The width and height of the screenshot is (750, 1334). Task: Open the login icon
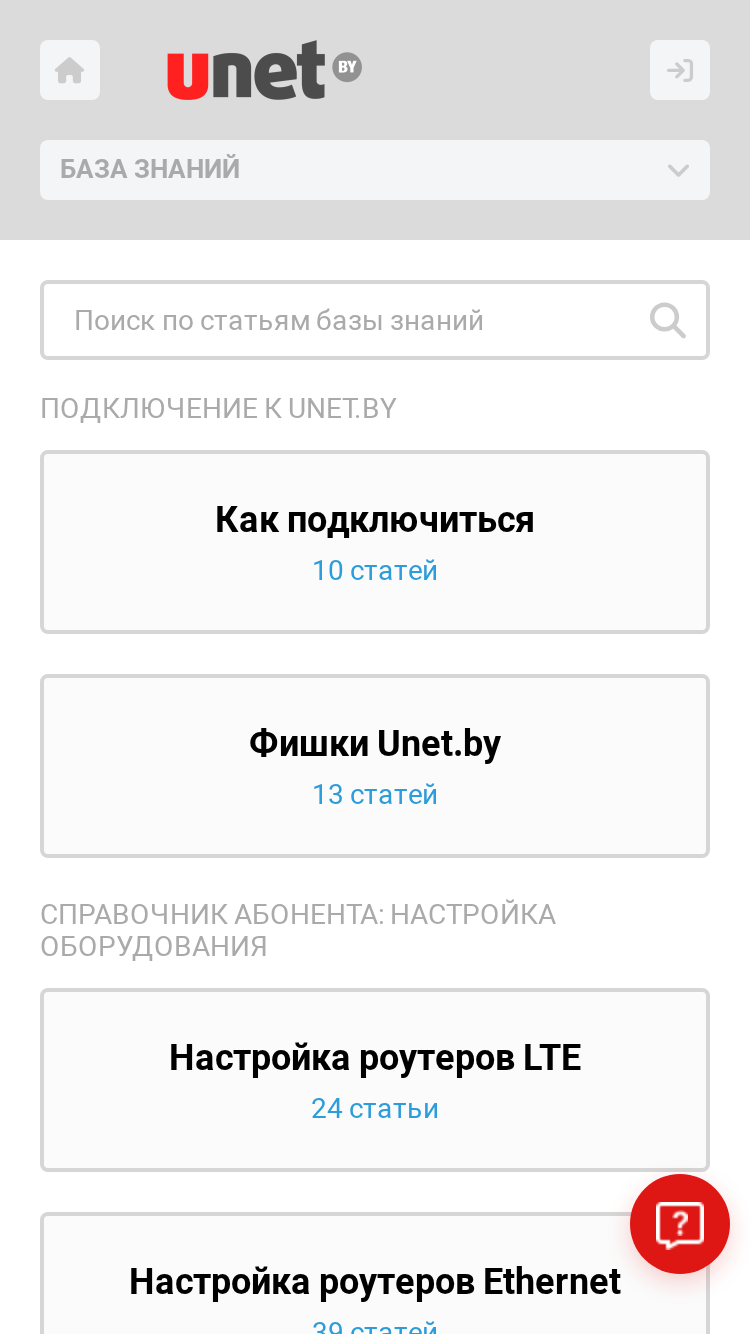pos(680,70)
